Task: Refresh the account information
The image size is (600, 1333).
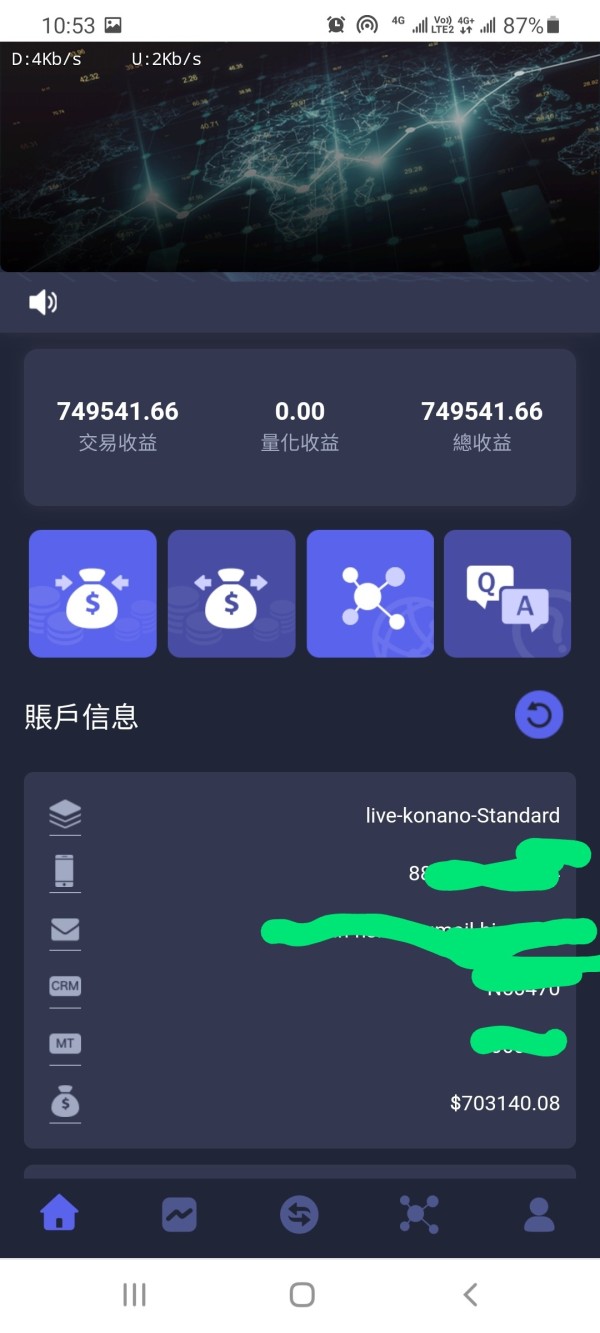Action: click(x=539, y=715)
